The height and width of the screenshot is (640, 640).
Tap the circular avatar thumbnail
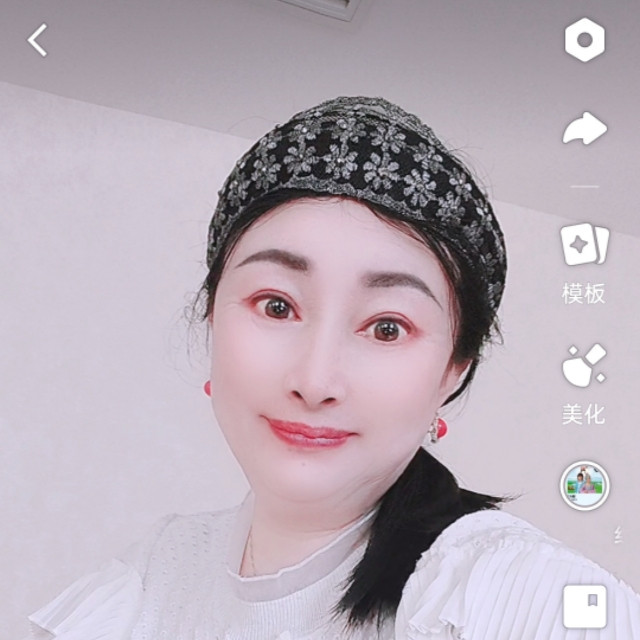point(584,486)
